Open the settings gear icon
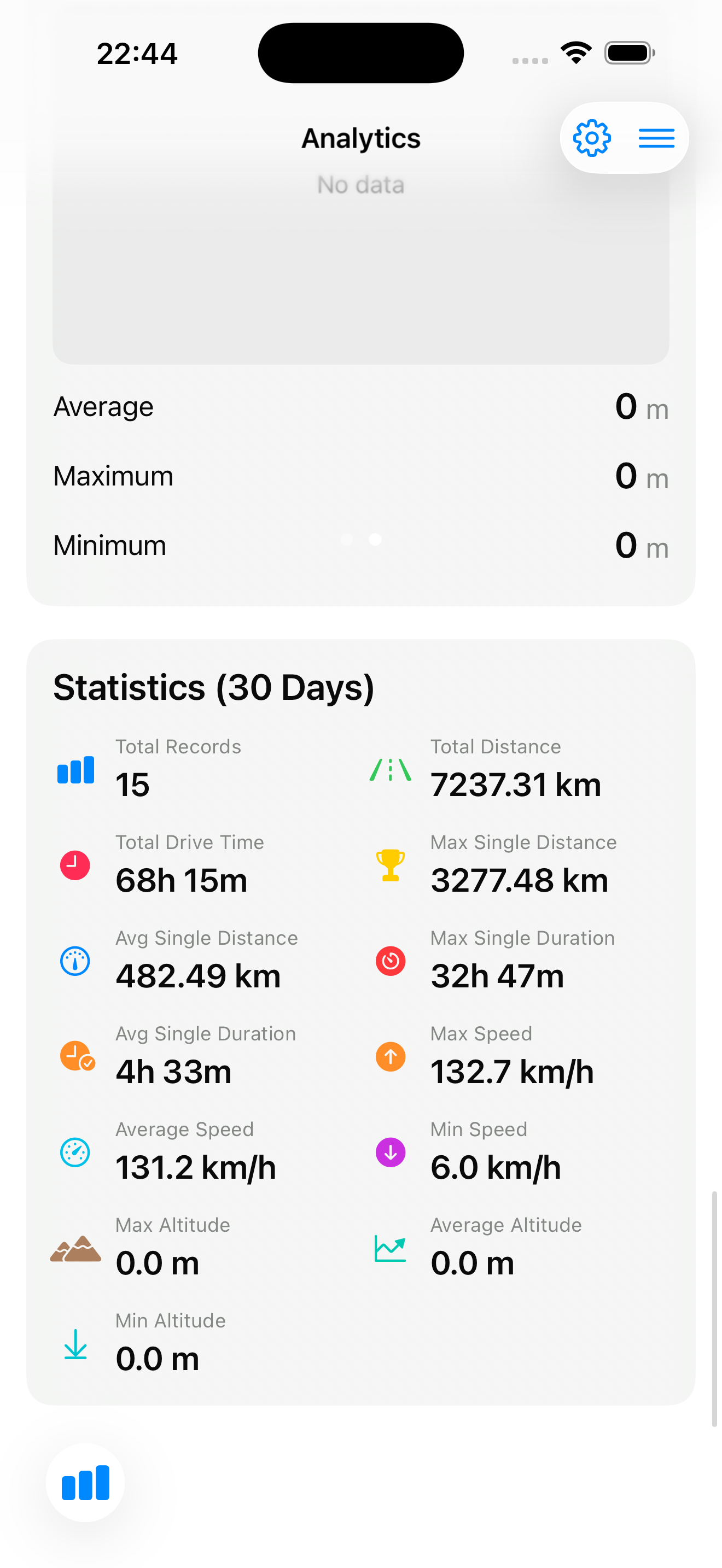This screenshot has width=722, height=1568. [592, 138]
